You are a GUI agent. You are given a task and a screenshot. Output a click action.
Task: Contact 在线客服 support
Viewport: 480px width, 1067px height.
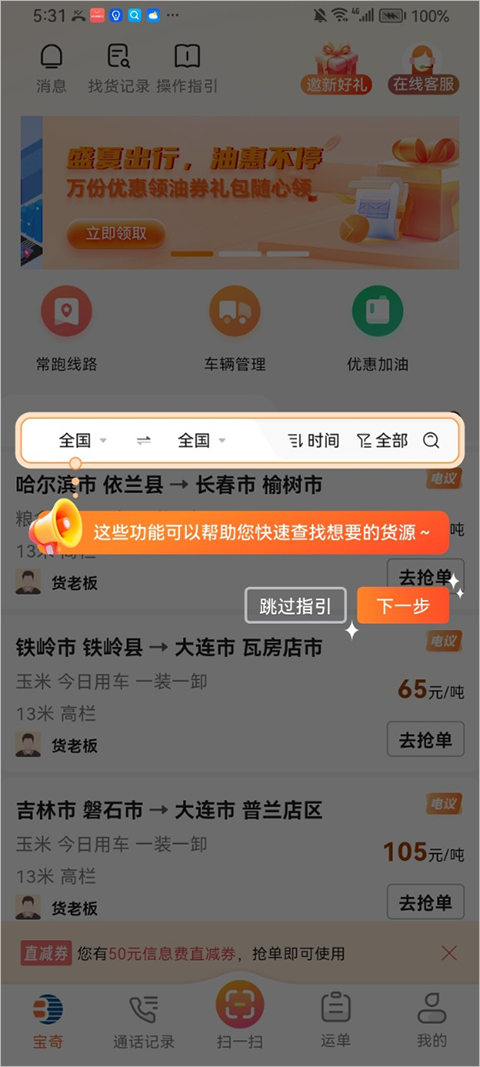(x=423, y=68)
